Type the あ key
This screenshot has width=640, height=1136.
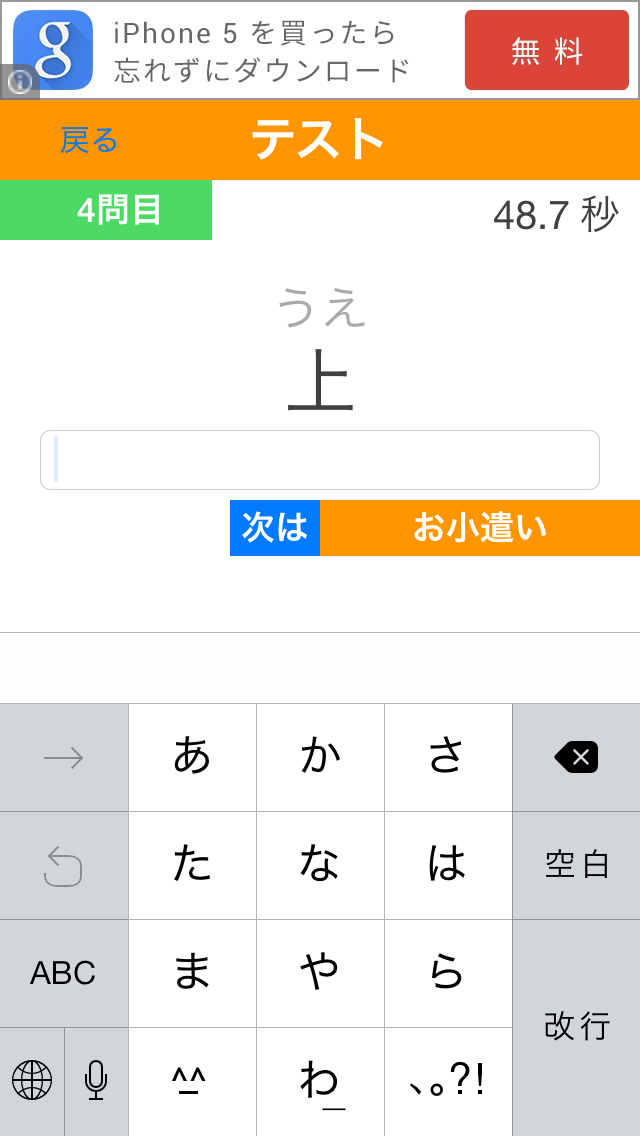192,757
